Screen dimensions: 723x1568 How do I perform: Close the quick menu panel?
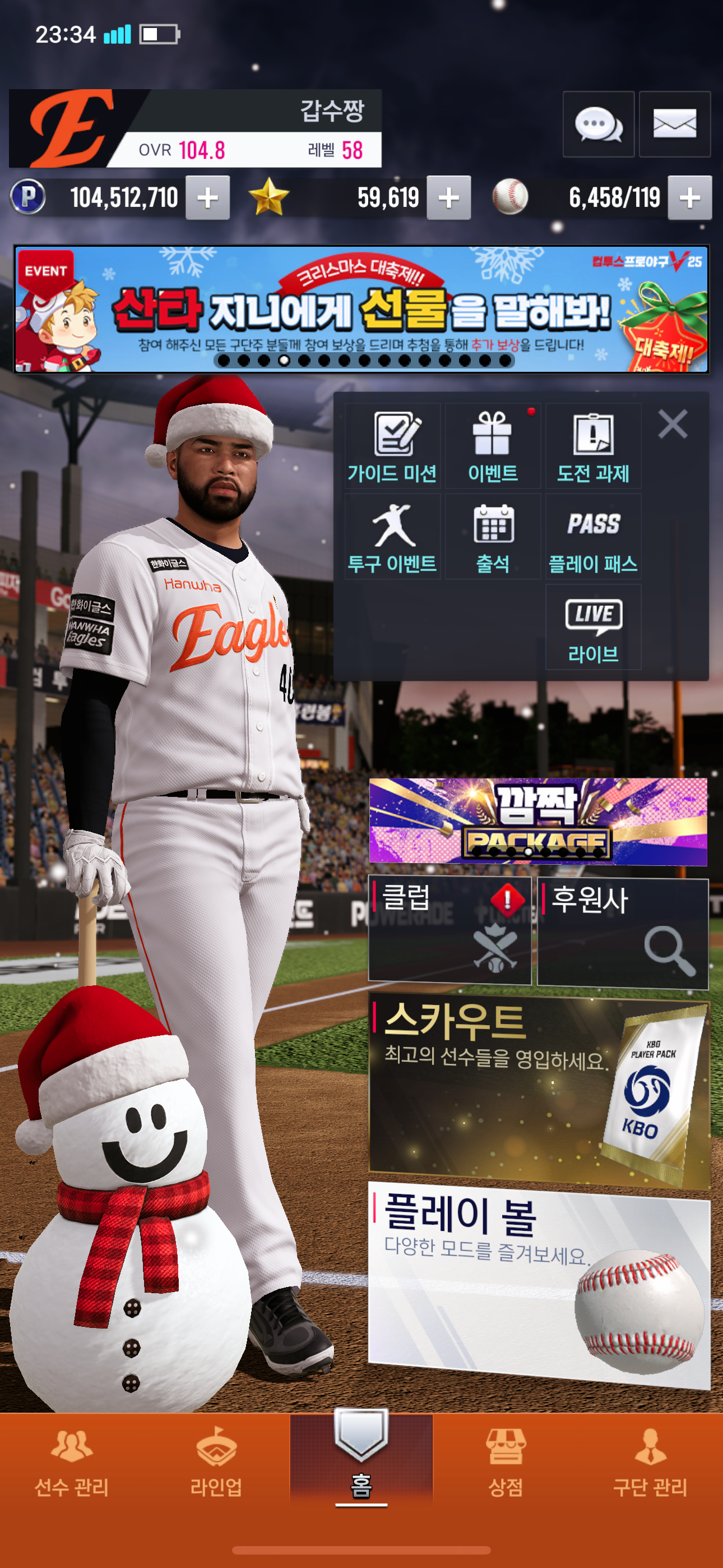[x=673, y=423]
